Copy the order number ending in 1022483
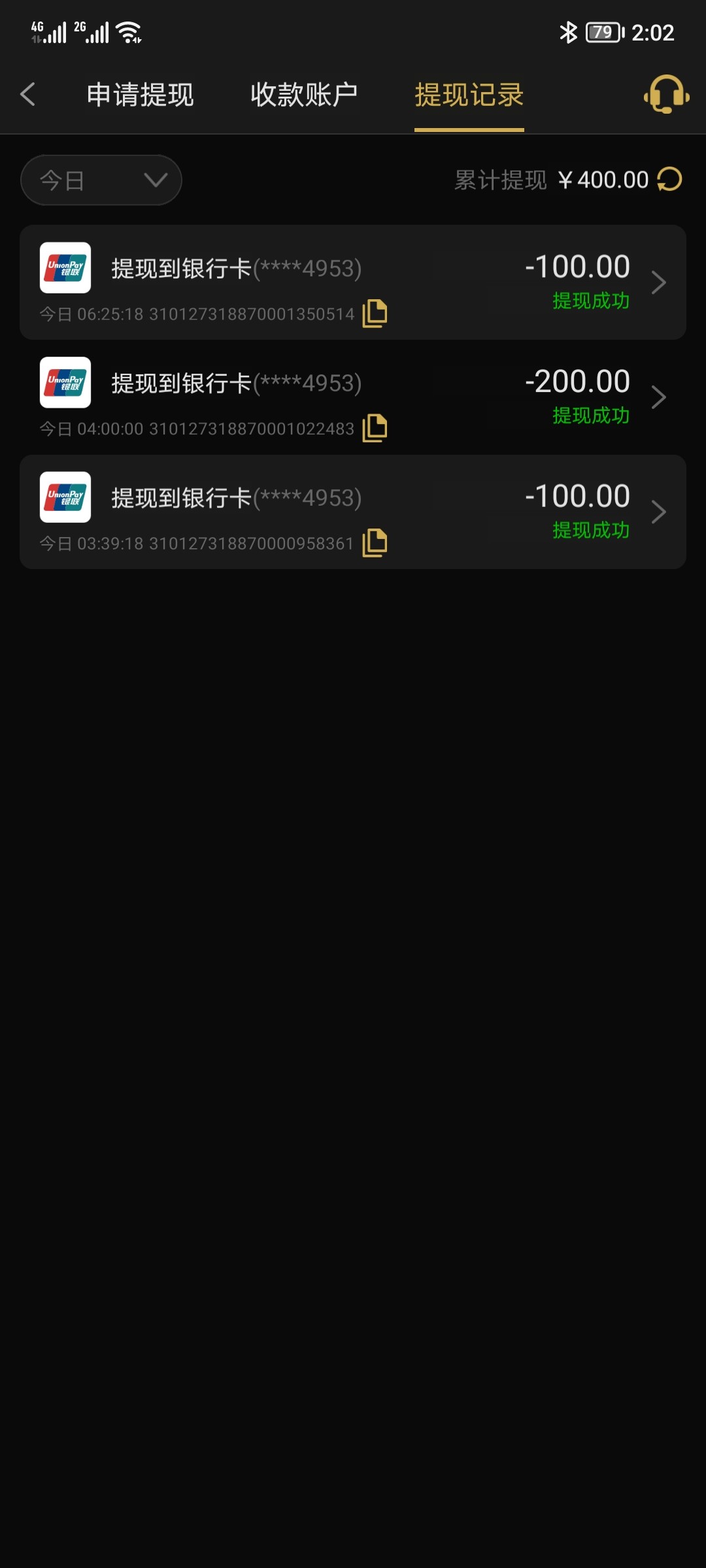The image size is (706, 1568). coord(375,429)
